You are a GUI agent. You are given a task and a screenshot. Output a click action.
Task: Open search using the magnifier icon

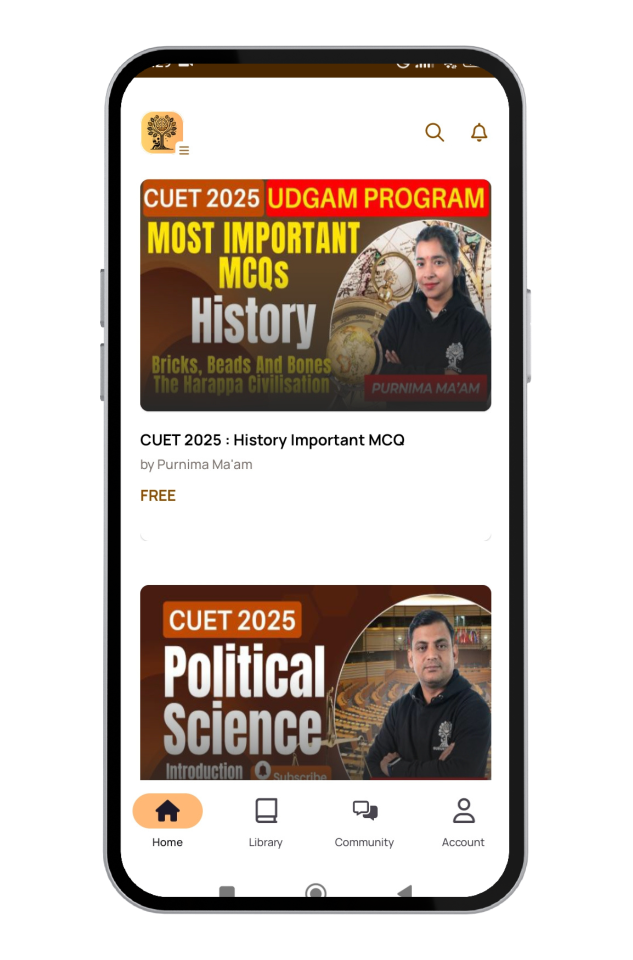tap(434, 132)
